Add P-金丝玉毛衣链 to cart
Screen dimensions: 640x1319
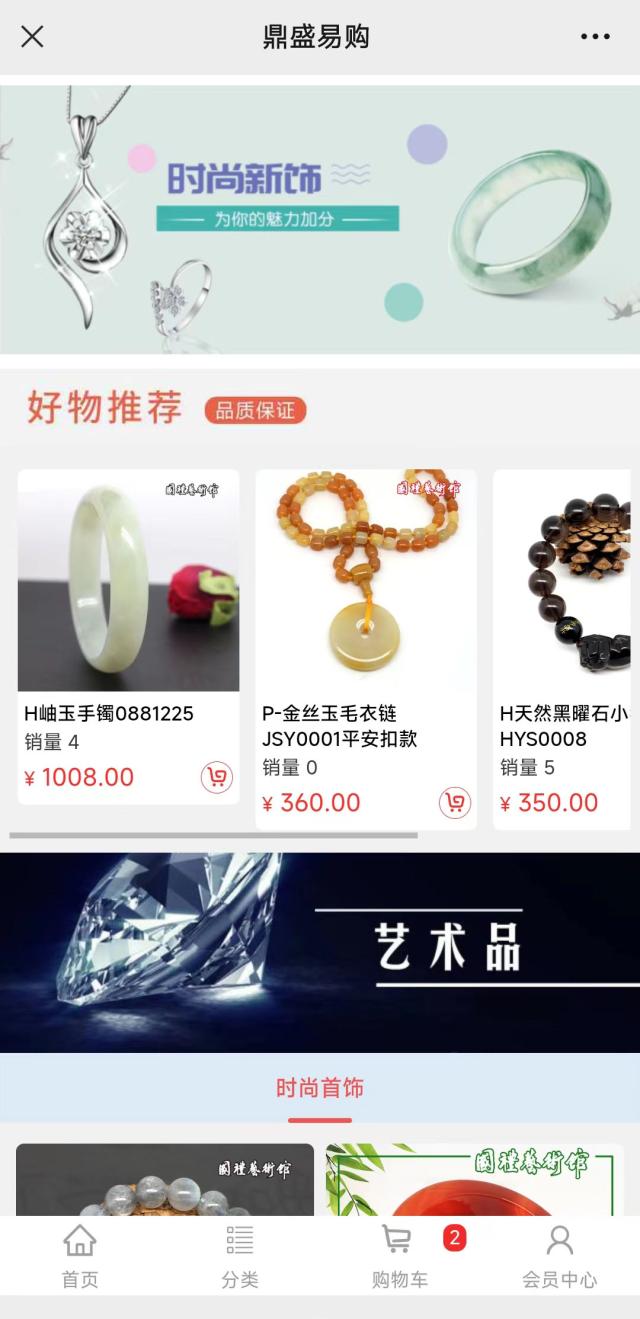click(454, 802)
